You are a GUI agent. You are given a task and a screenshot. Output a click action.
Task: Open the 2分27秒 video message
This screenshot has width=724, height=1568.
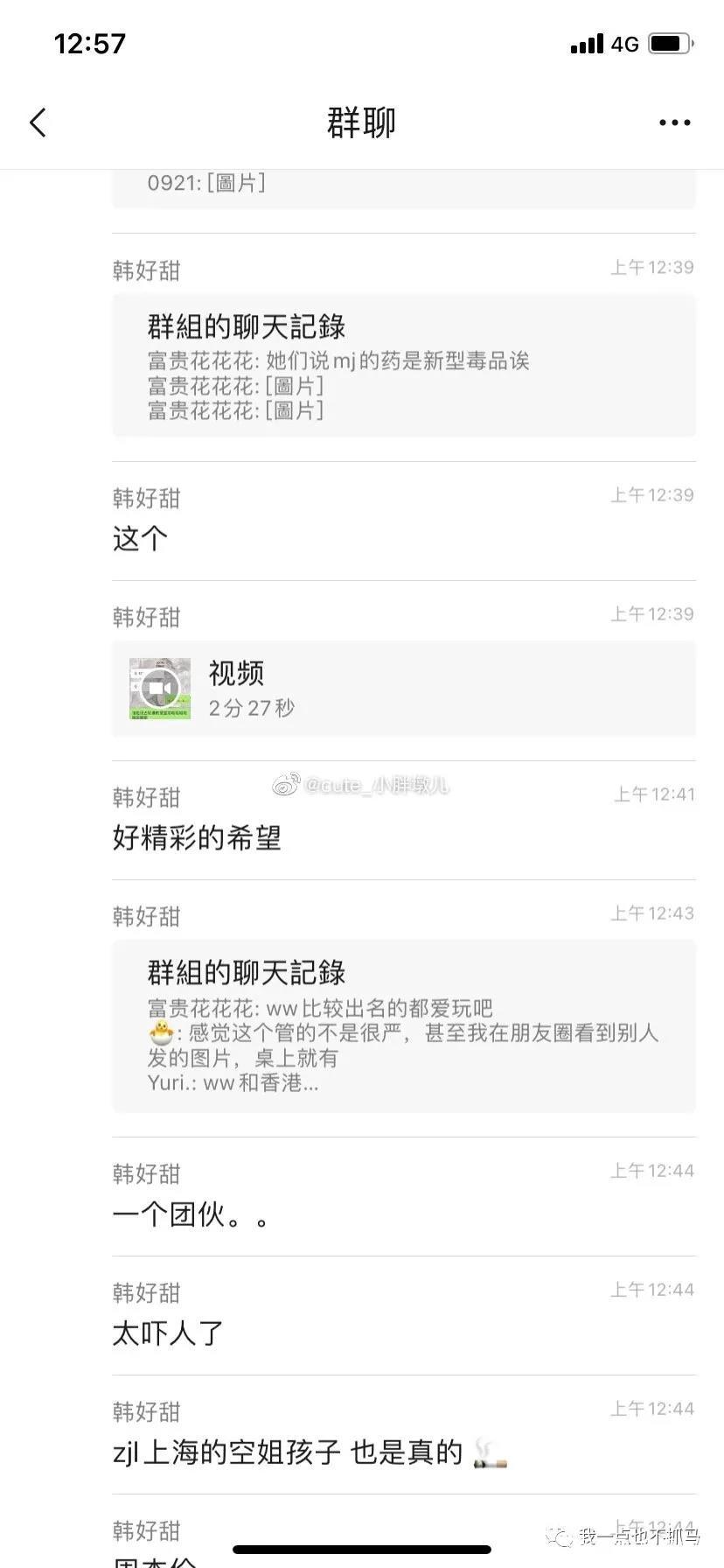(x=404, y=689)
